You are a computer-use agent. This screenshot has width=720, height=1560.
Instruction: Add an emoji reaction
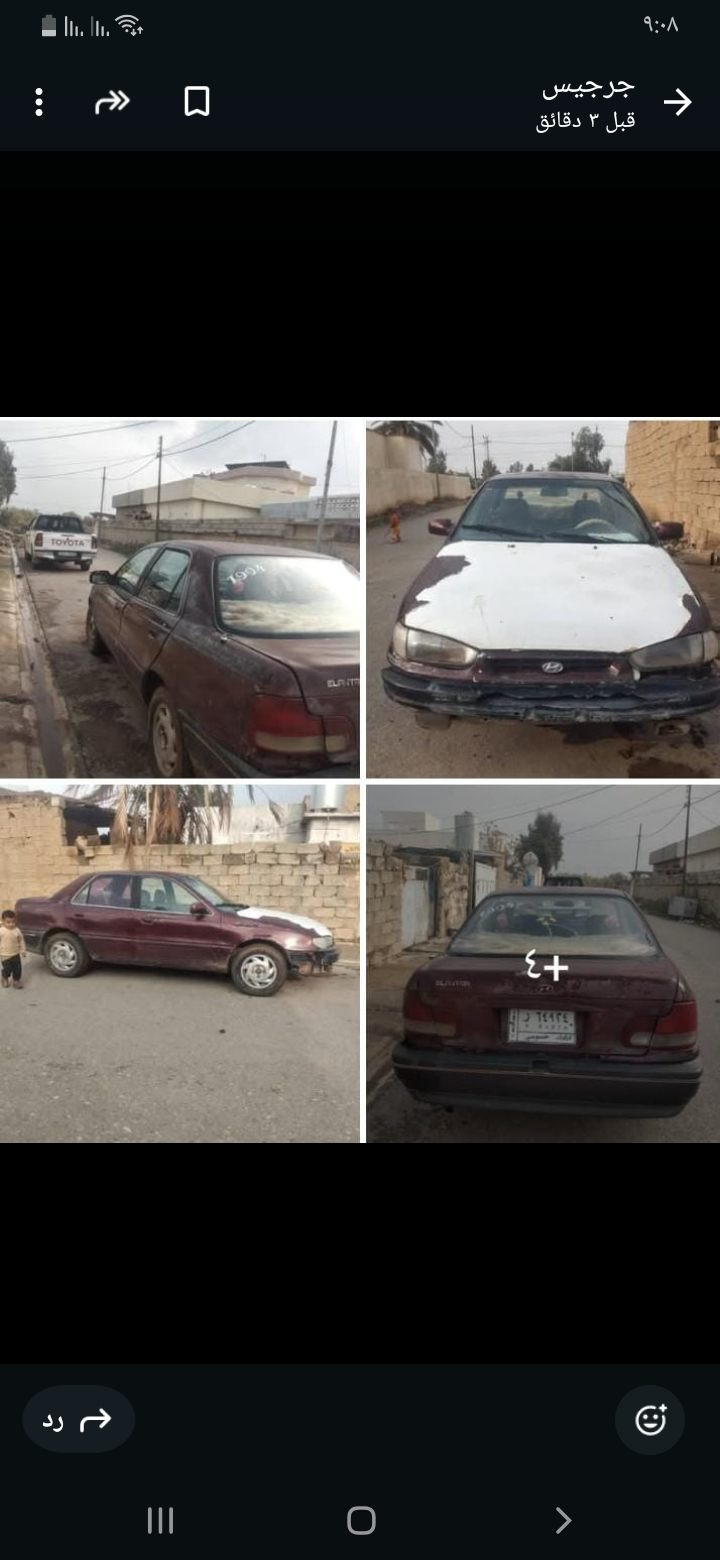tap(650, 1420)
